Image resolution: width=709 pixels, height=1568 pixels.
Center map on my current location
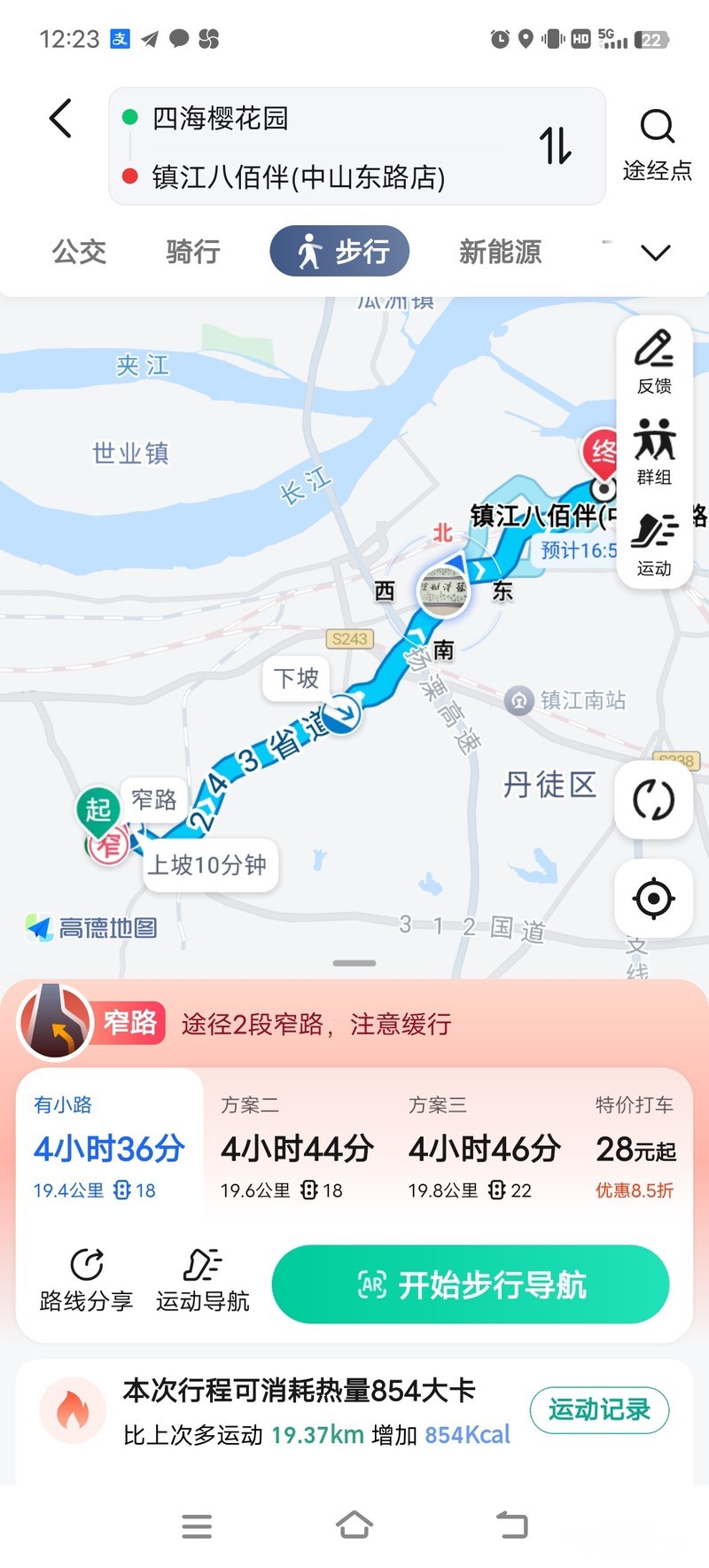coord(653,899)
